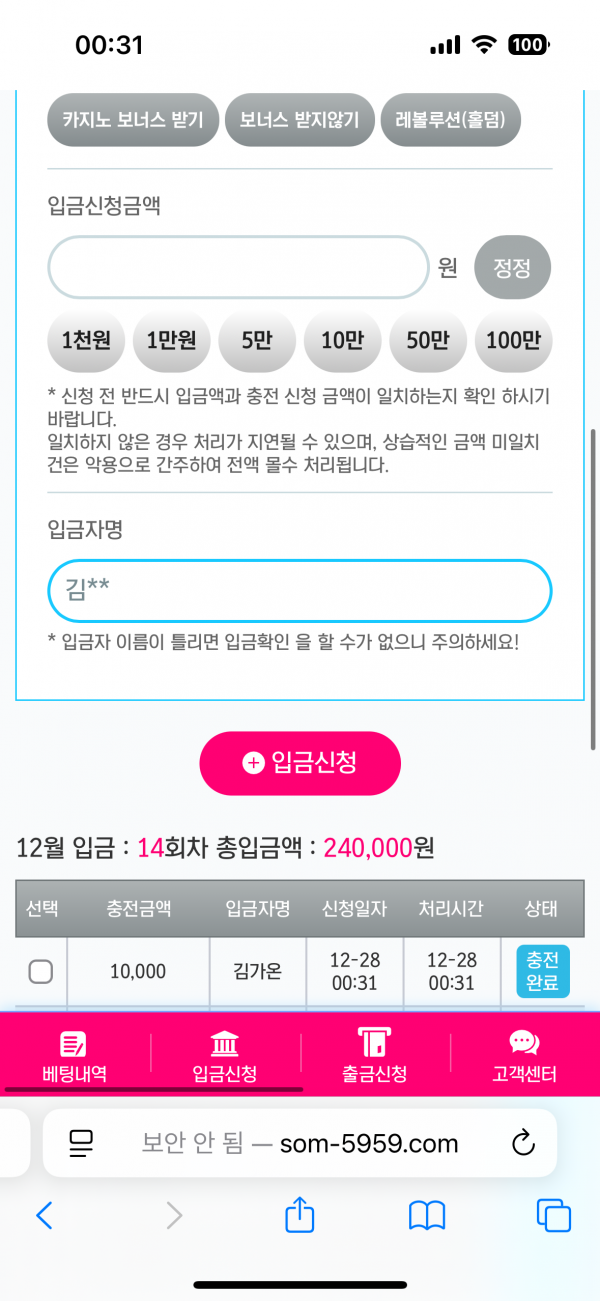Check the box for the 10,000 deposit row
The width and height of the screenshot is (600, 1301).
coord(41,971)
